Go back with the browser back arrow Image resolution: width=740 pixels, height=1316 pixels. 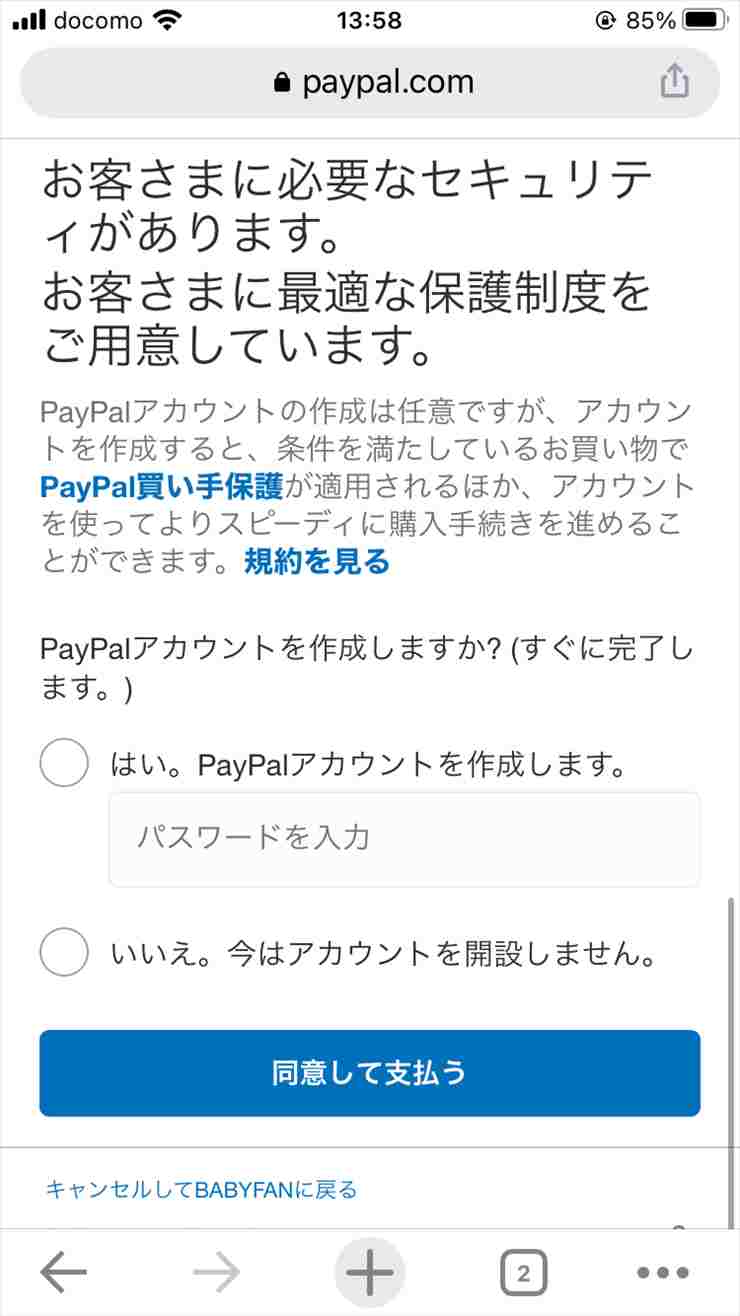64,1273
